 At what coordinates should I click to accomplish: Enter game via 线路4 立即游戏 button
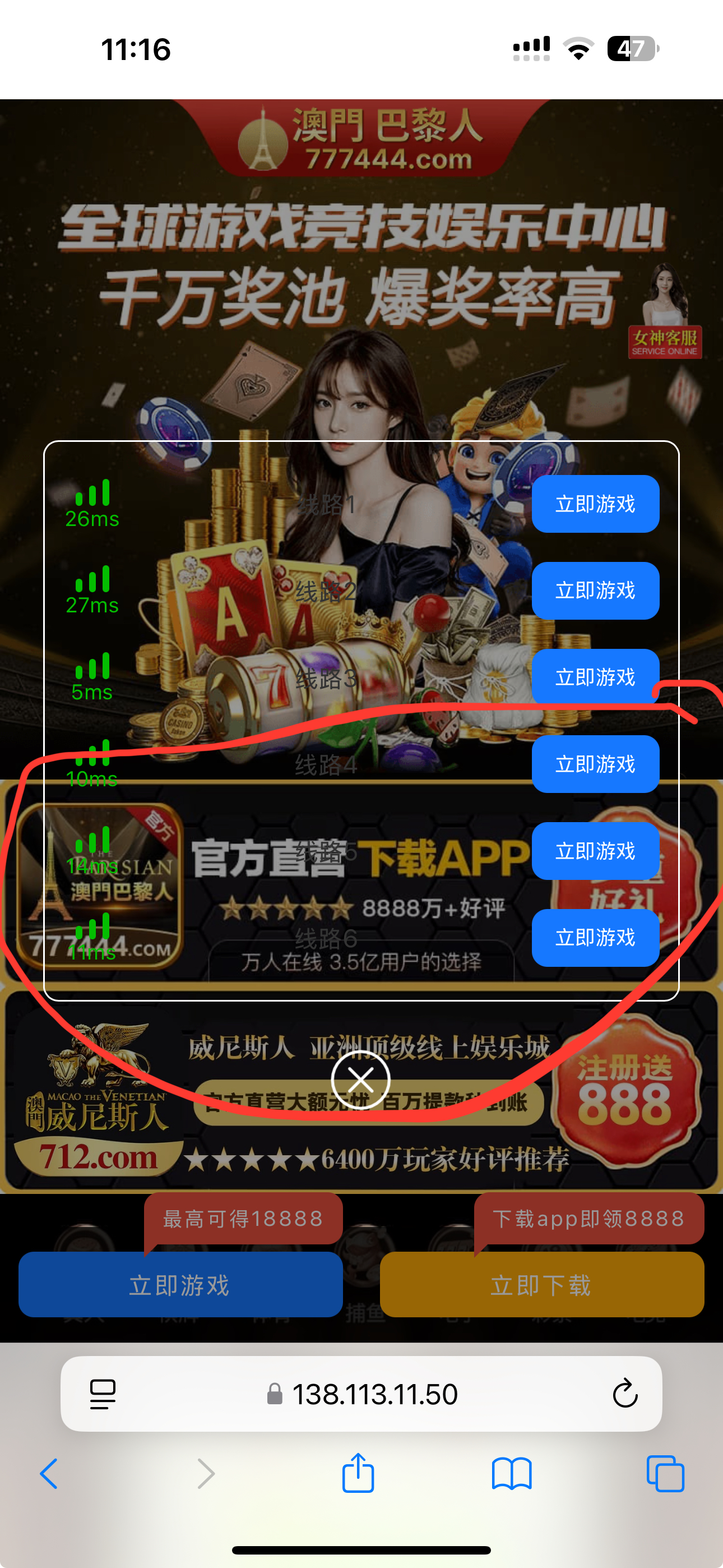(595, 764)
